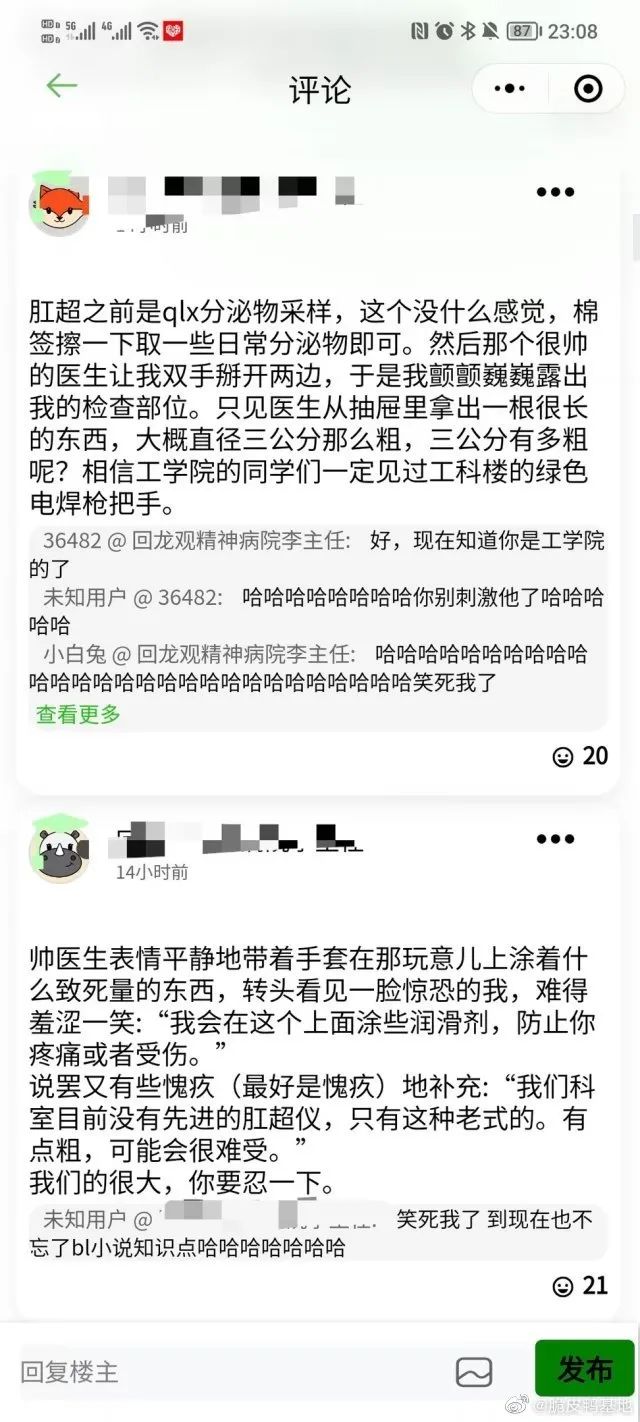Screen dimensions: 640x1422
Task: Close the mini program via the circle icon
Action: point(588,89)
